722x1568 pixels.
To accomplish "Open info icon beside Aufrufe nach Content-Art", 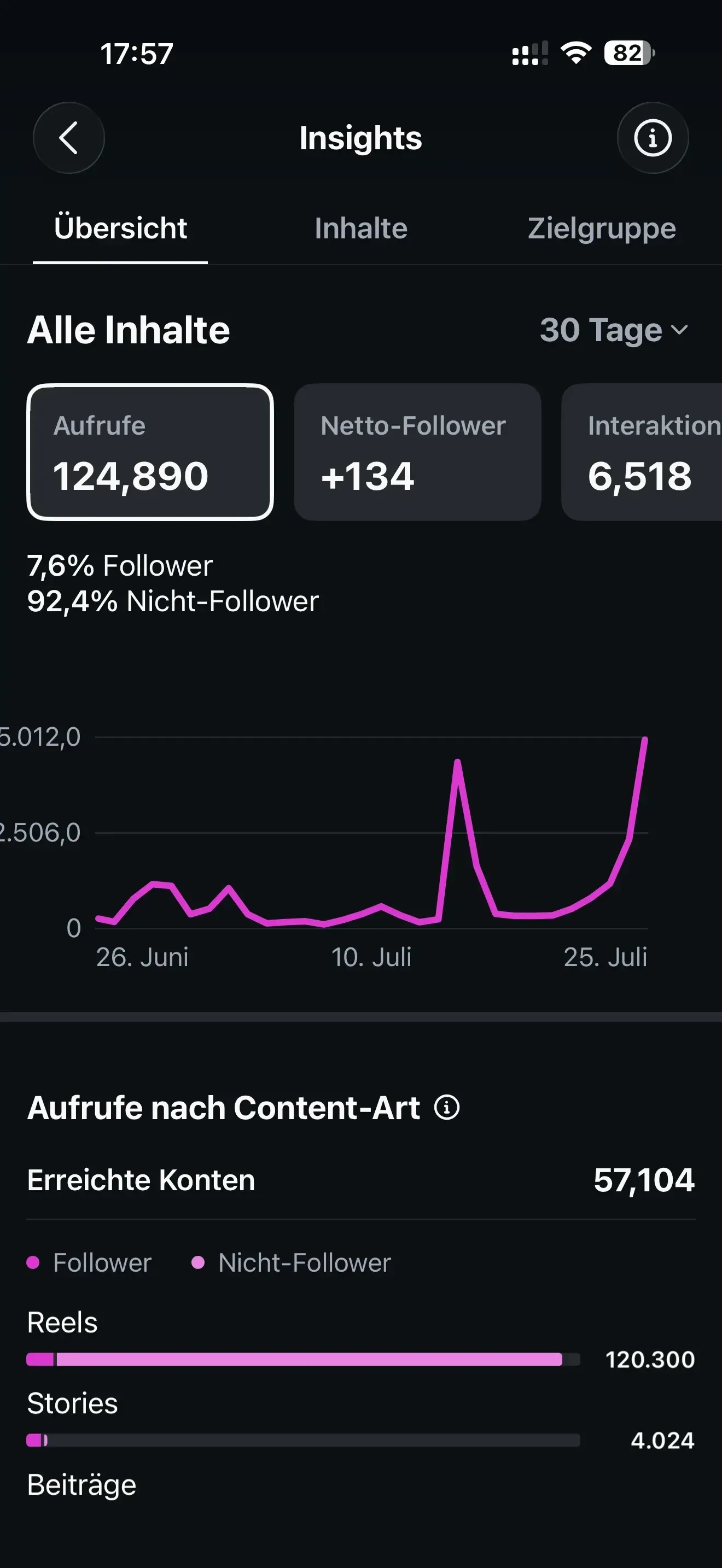I will pyautogui.click(x=447, y=1107).
